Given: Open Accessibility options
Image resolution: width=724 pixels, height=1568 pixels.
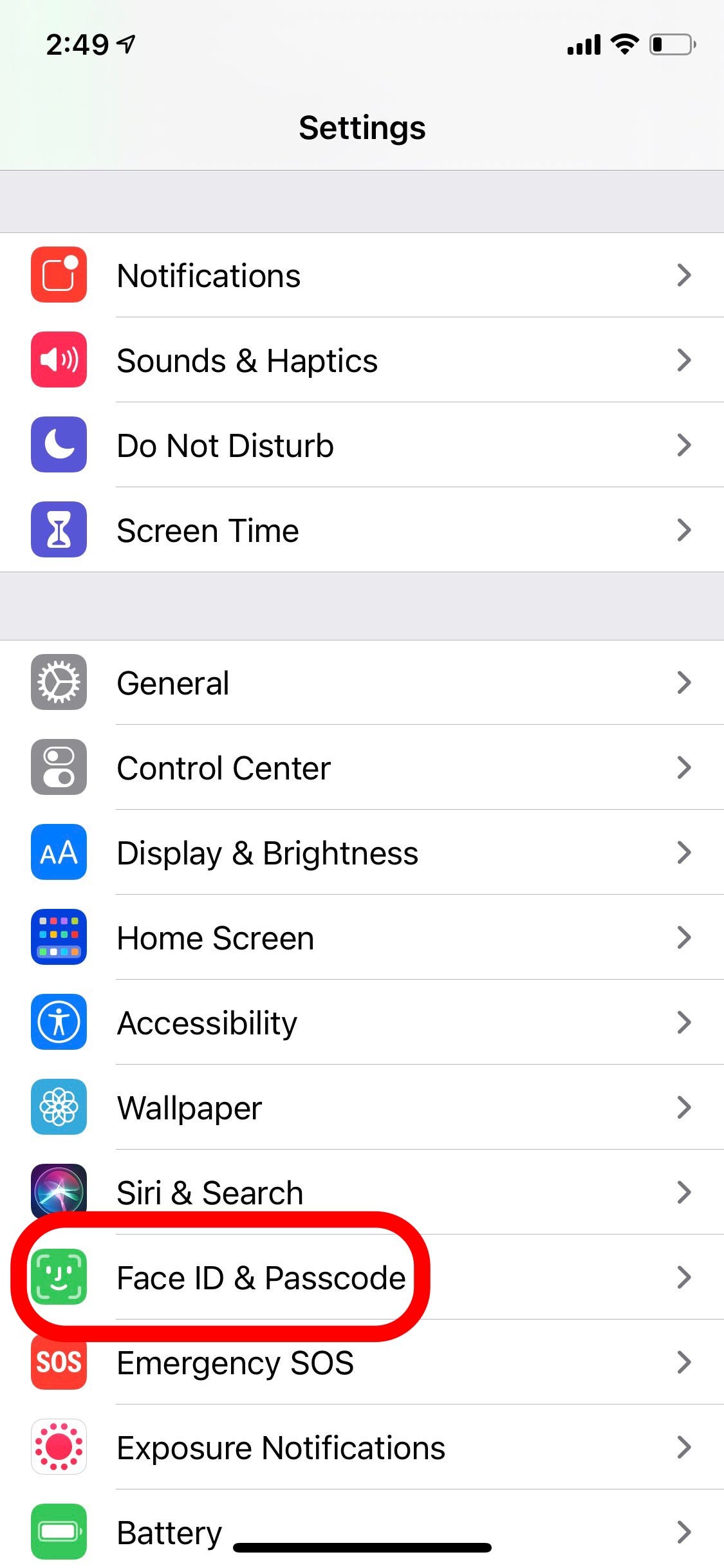Looking at the screenshot, I should 360,1023.
